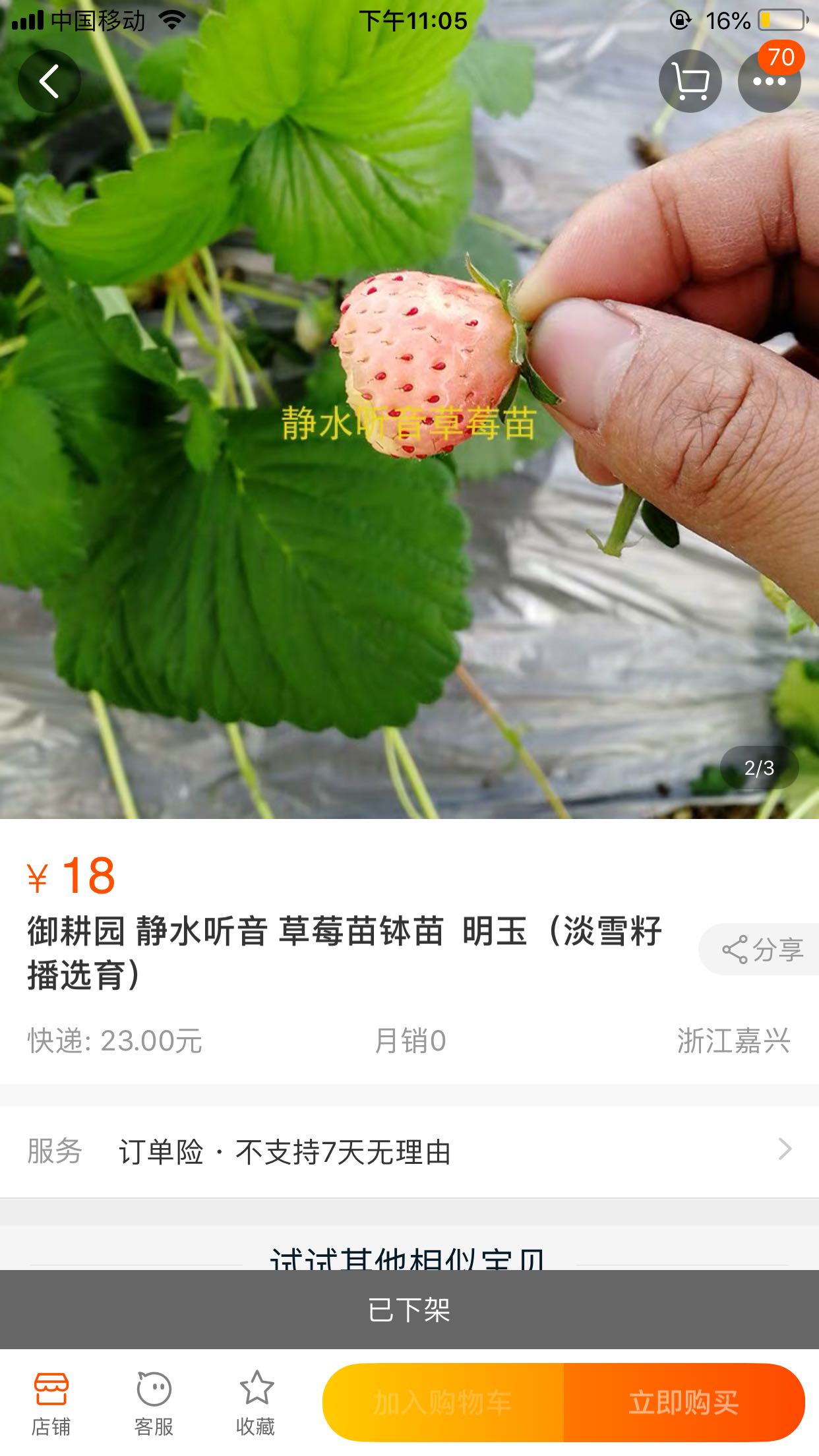Tap 立即购买 buy now
Screen dimensions: 819x1456
(x=683, y=1402)
